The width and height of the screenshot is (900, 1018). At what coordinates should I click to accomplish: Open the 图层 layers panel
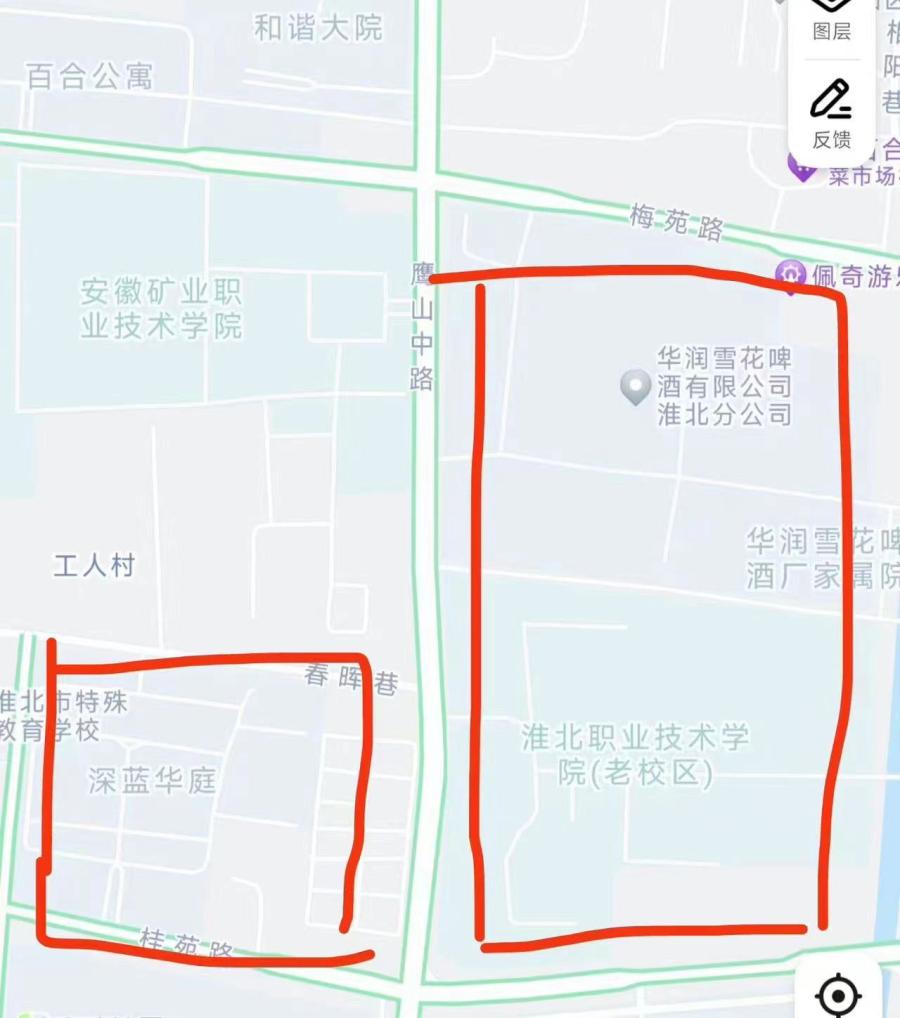click(x=831, y=20)
